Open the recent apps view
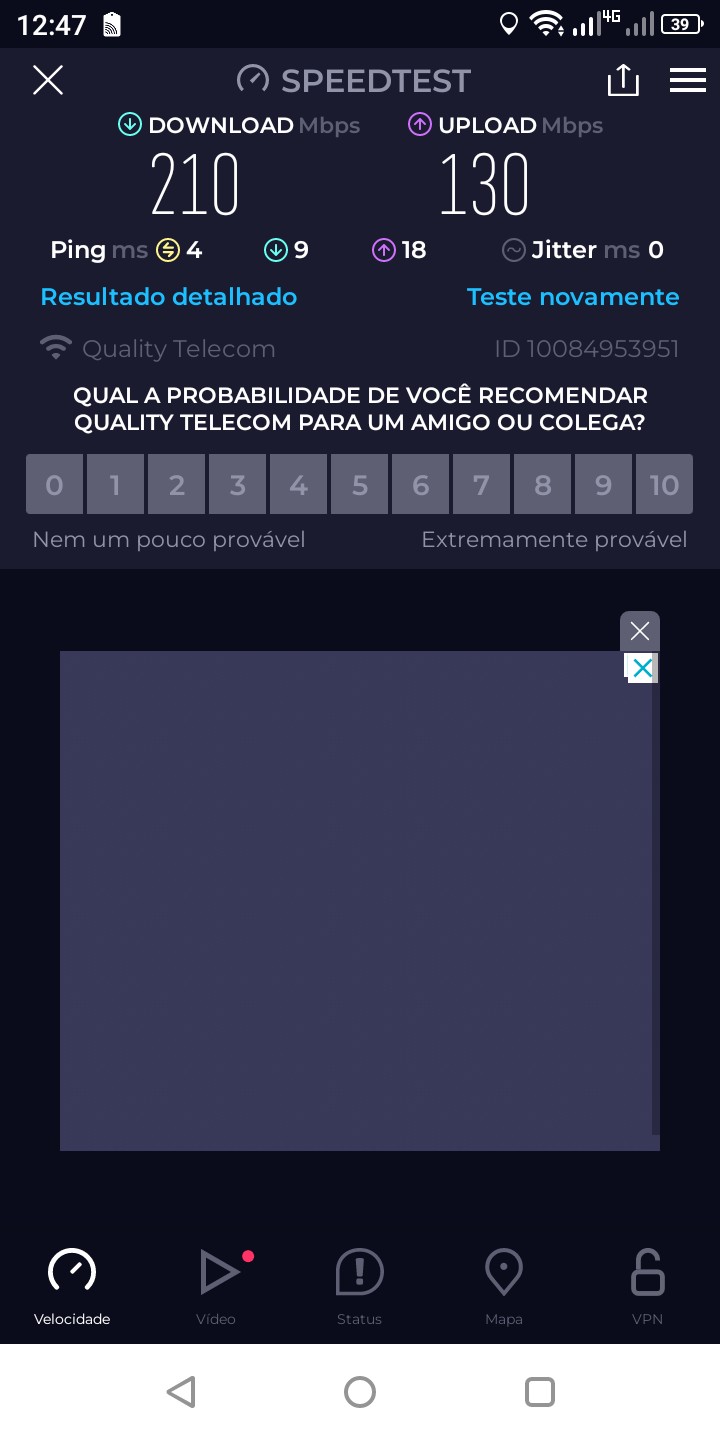 539,1392
